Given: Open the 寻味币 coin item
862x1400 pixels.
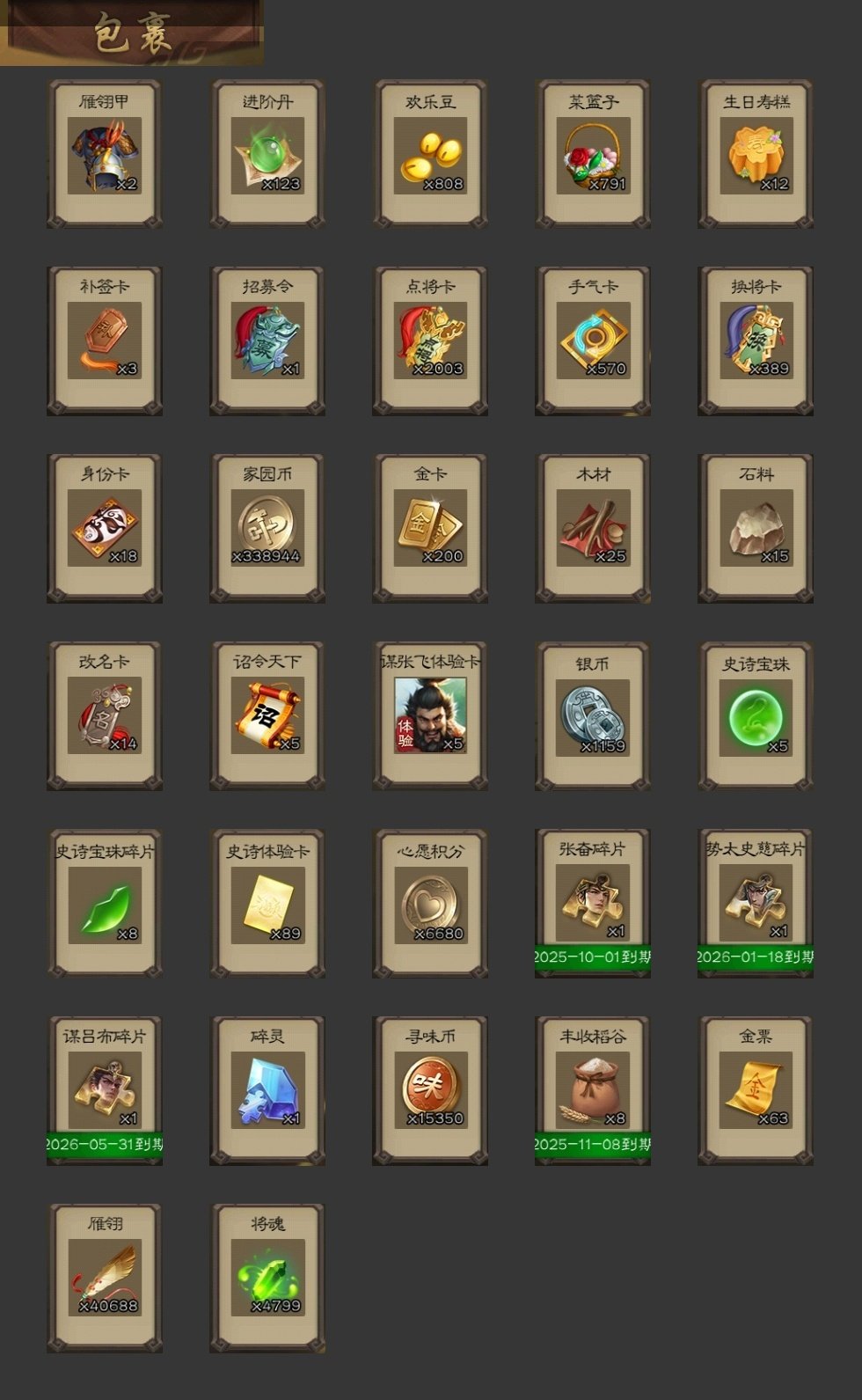Looking at the screenshot, I should (x=430, y=1090).
